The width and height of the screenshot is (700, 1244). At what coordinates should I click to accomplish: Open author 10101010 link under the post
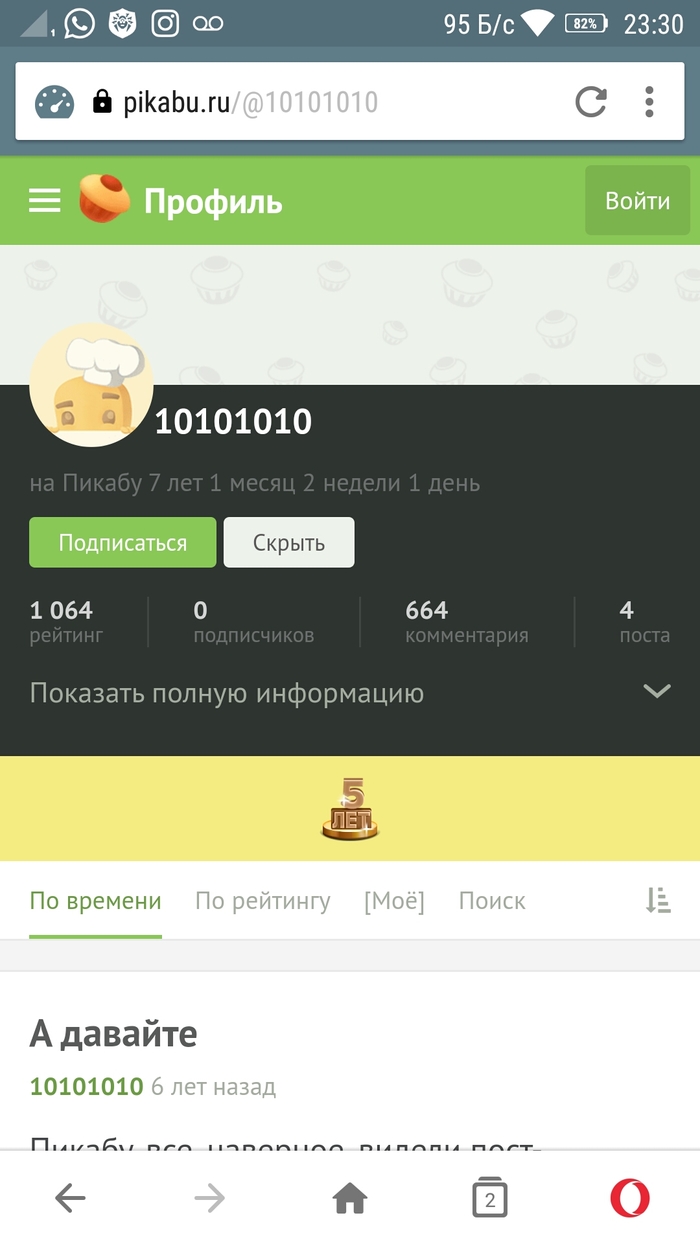[x=86, y=1087]
